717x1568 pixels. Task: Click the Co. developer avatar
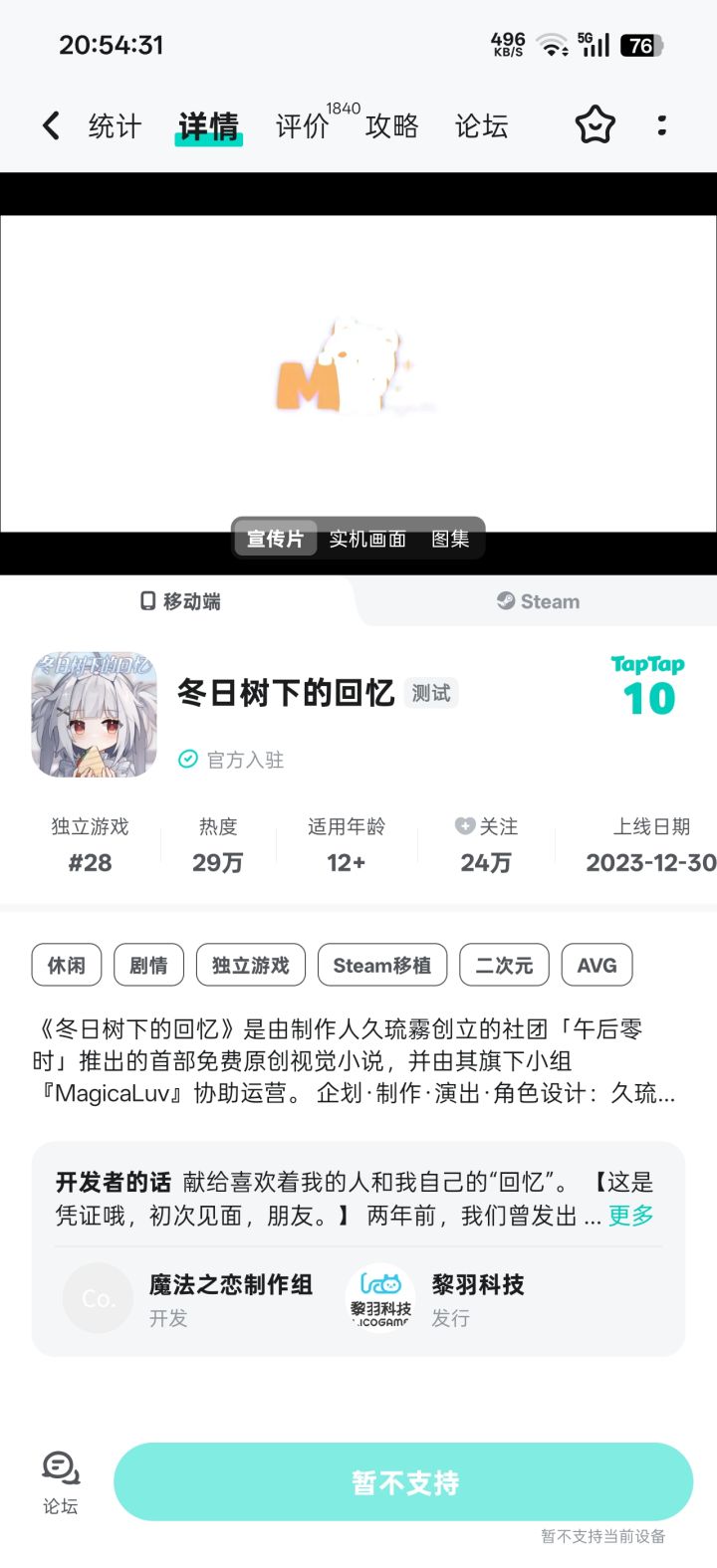tap(98, 1297)
